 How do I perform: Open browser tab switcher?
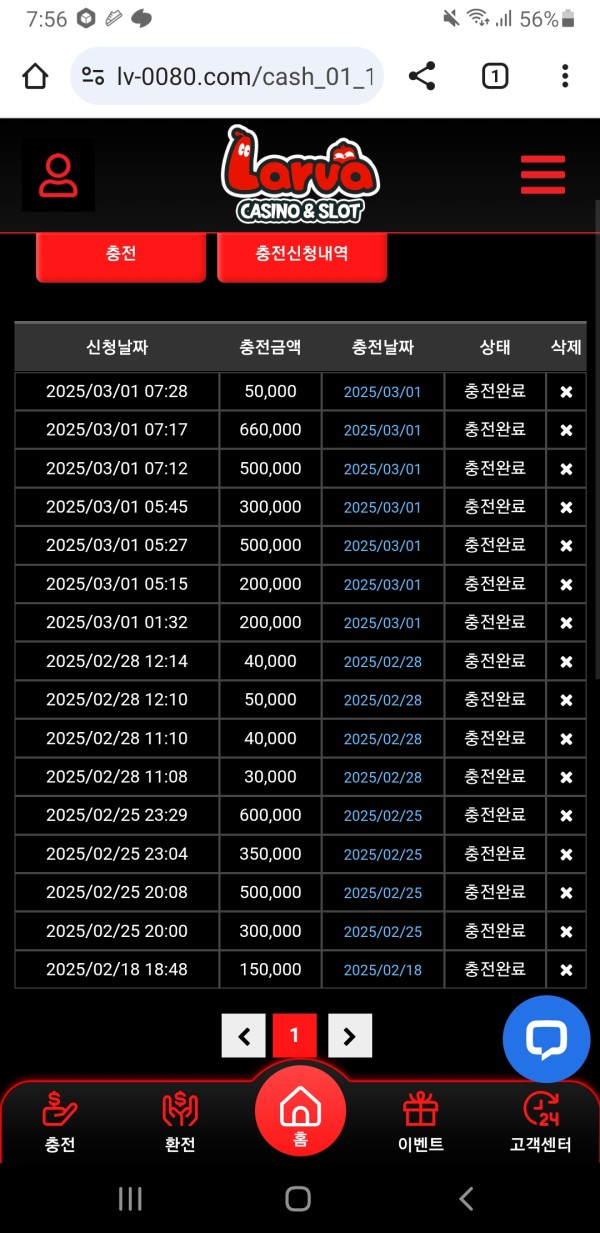[495, 76]
